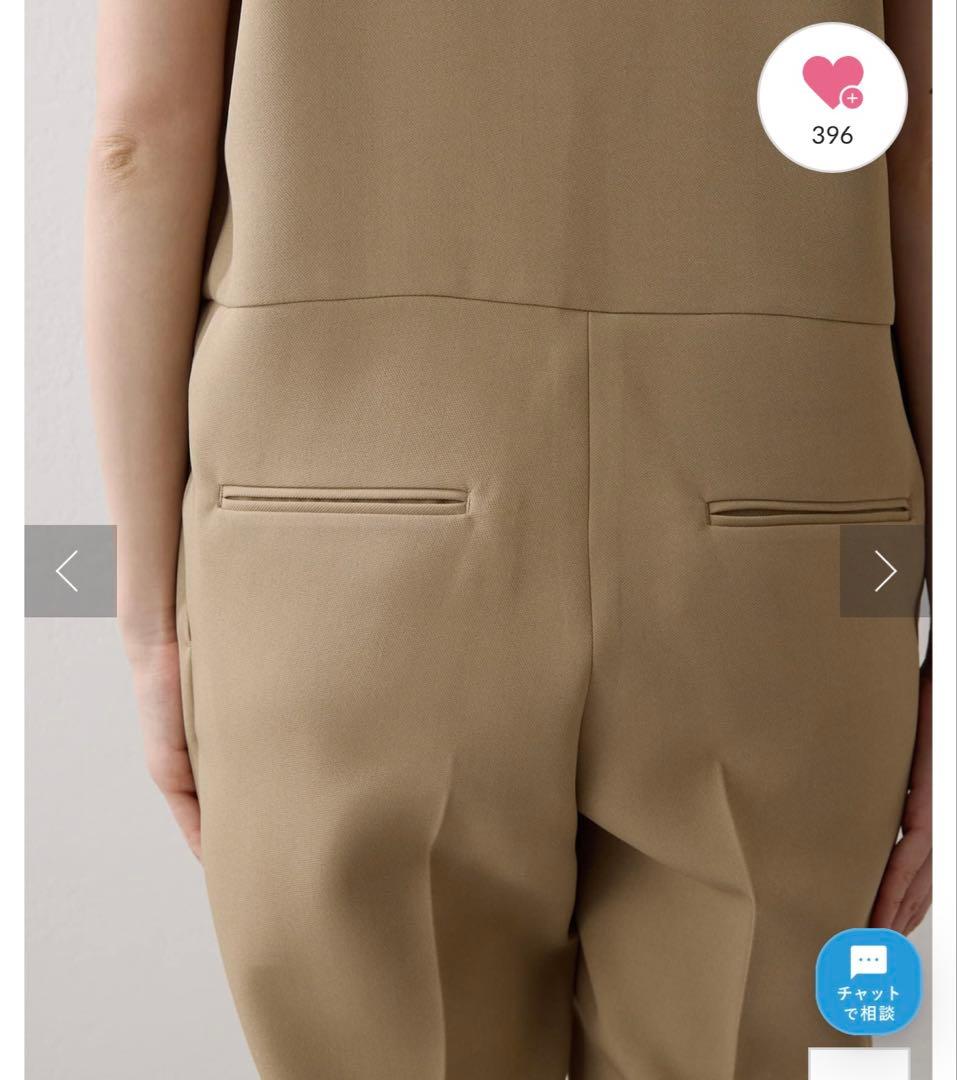This screenshot has width=957, height=1080.
Task: Go to previous product image
Action: tap(70, 571)
